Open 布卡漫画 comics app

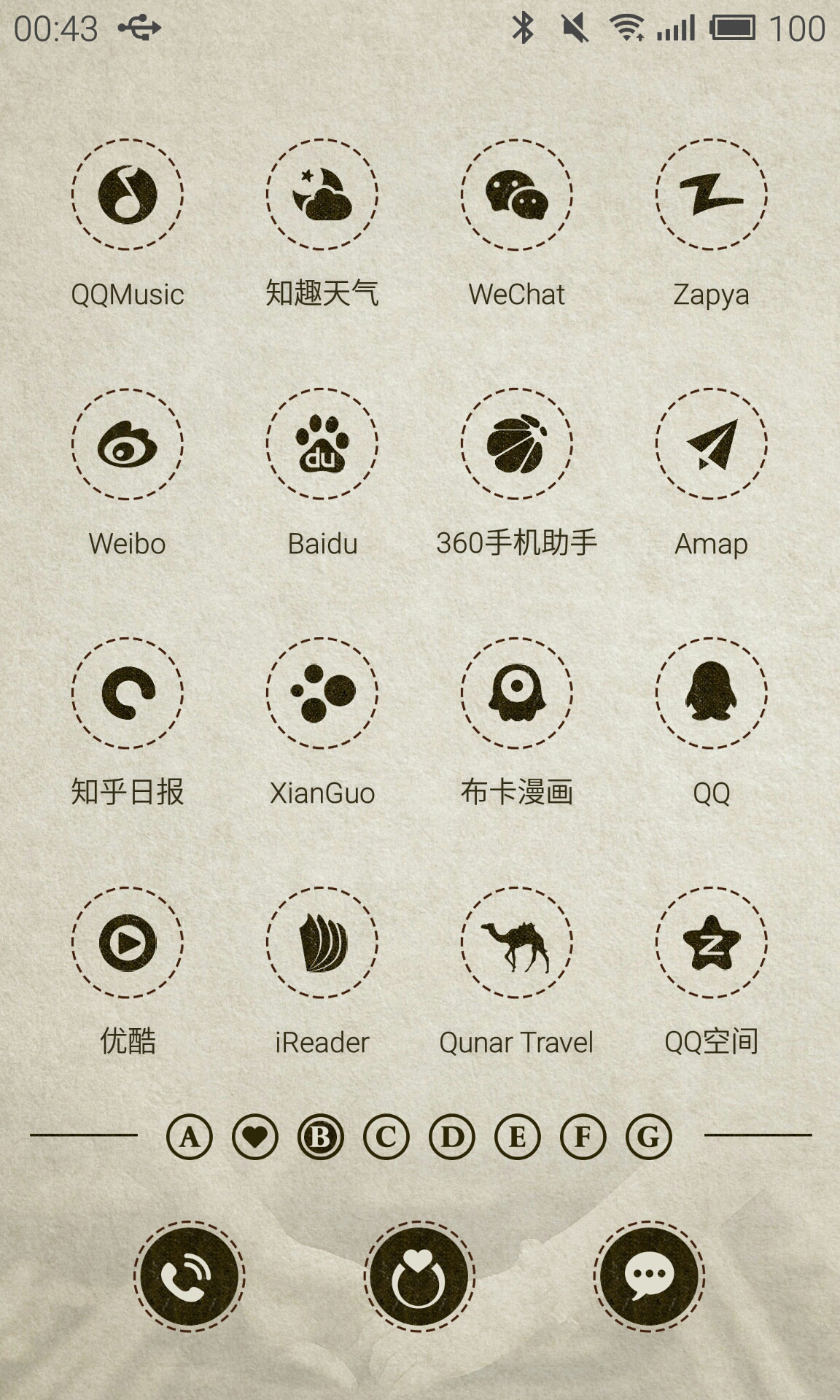[x=516, y=693]
